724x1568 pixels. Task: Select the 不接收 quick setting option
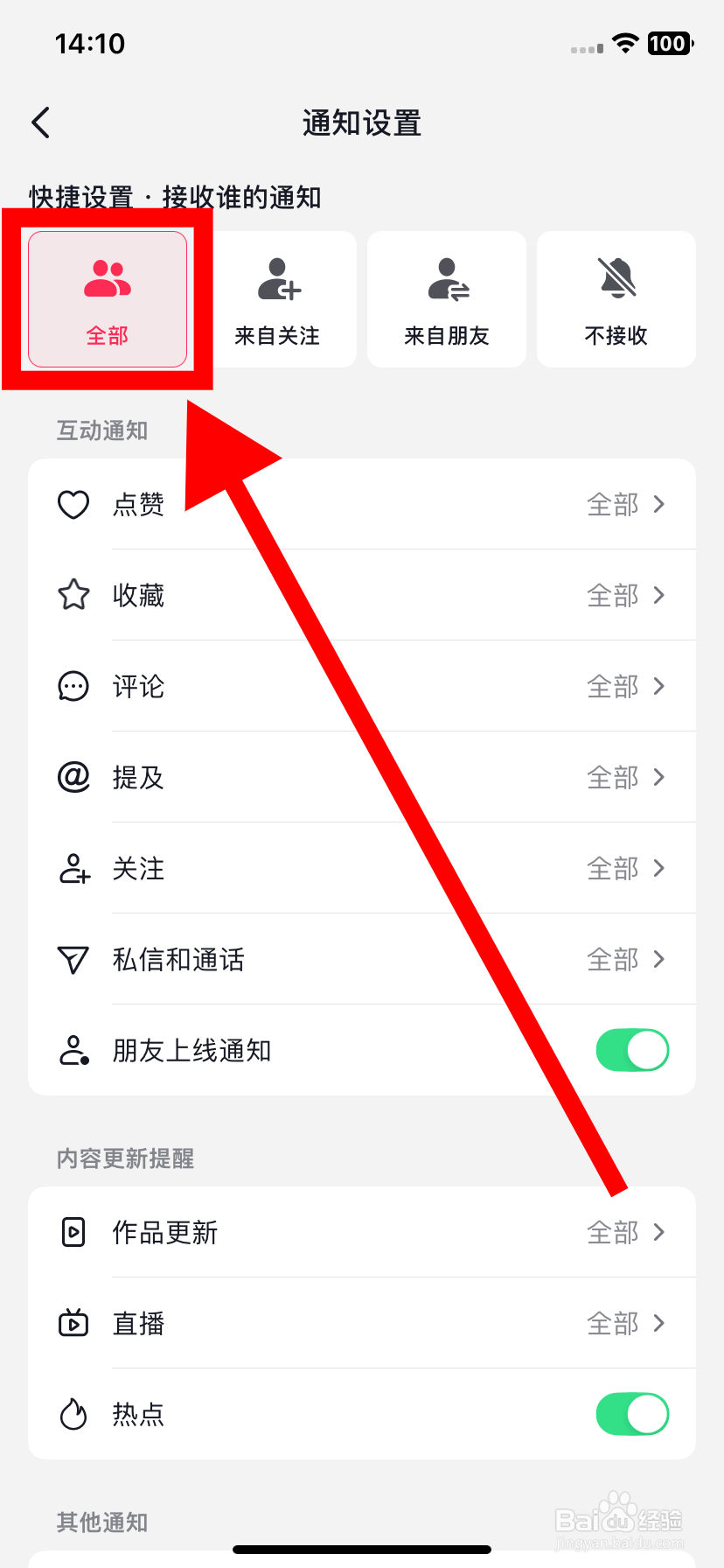click(x=616, y=298)
